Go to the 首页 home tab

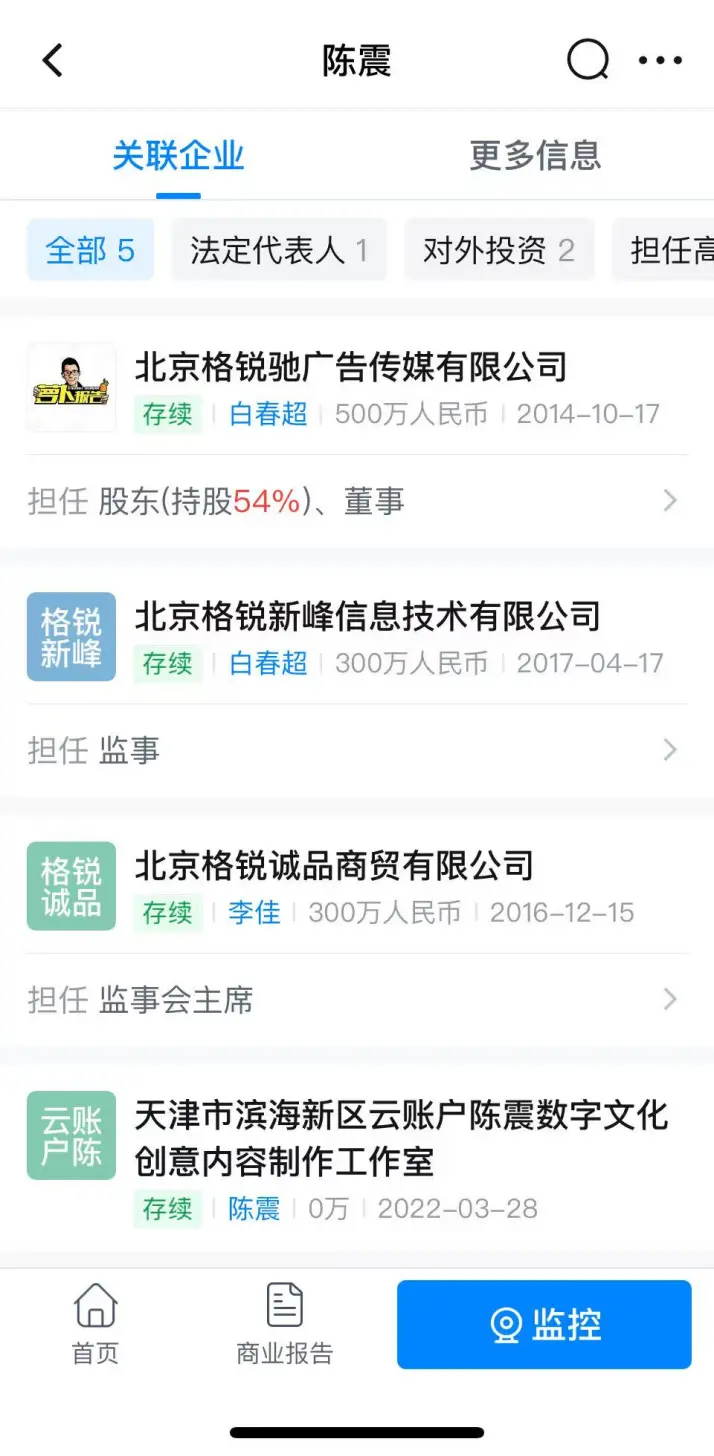[x=95, y=1324]
